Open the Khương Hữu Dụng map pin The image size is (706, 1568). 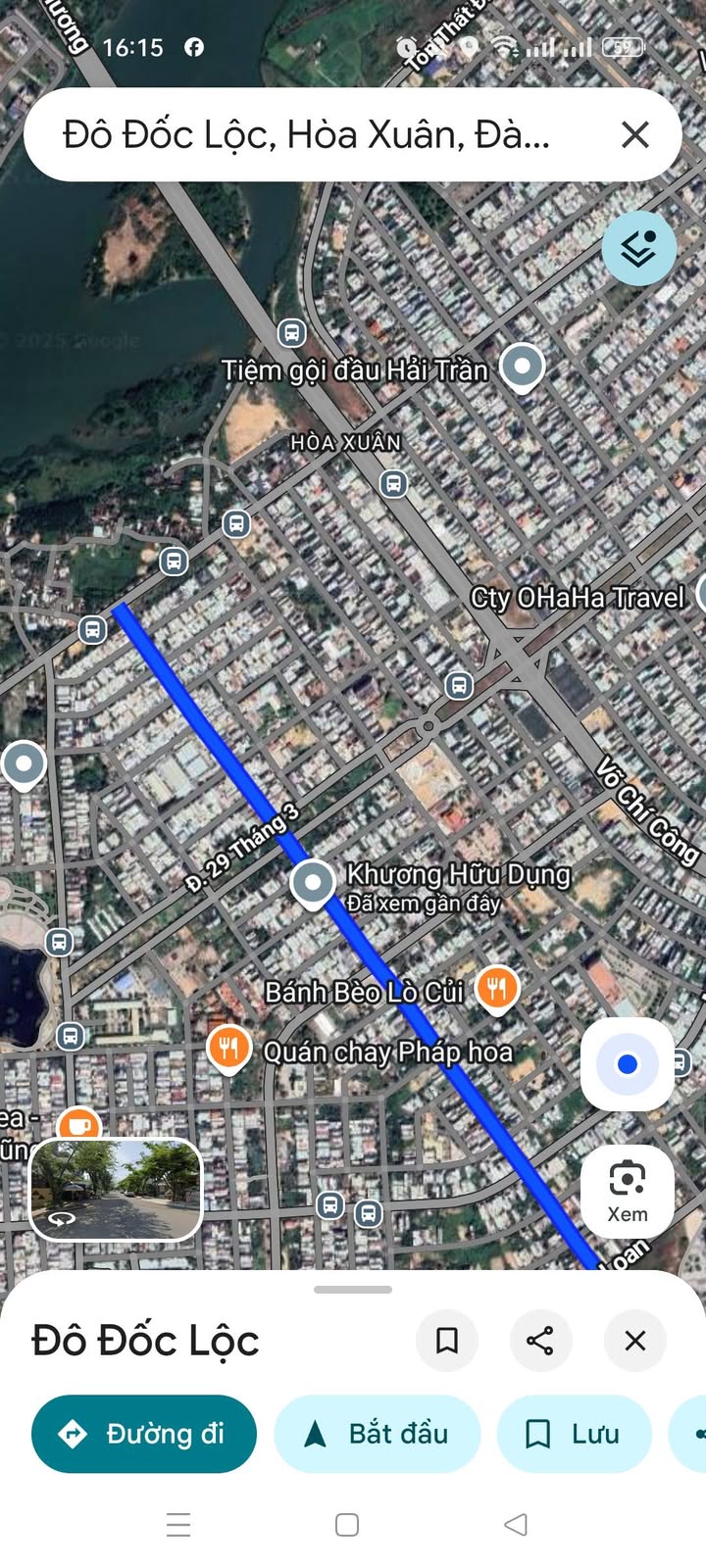coord(314,882)
